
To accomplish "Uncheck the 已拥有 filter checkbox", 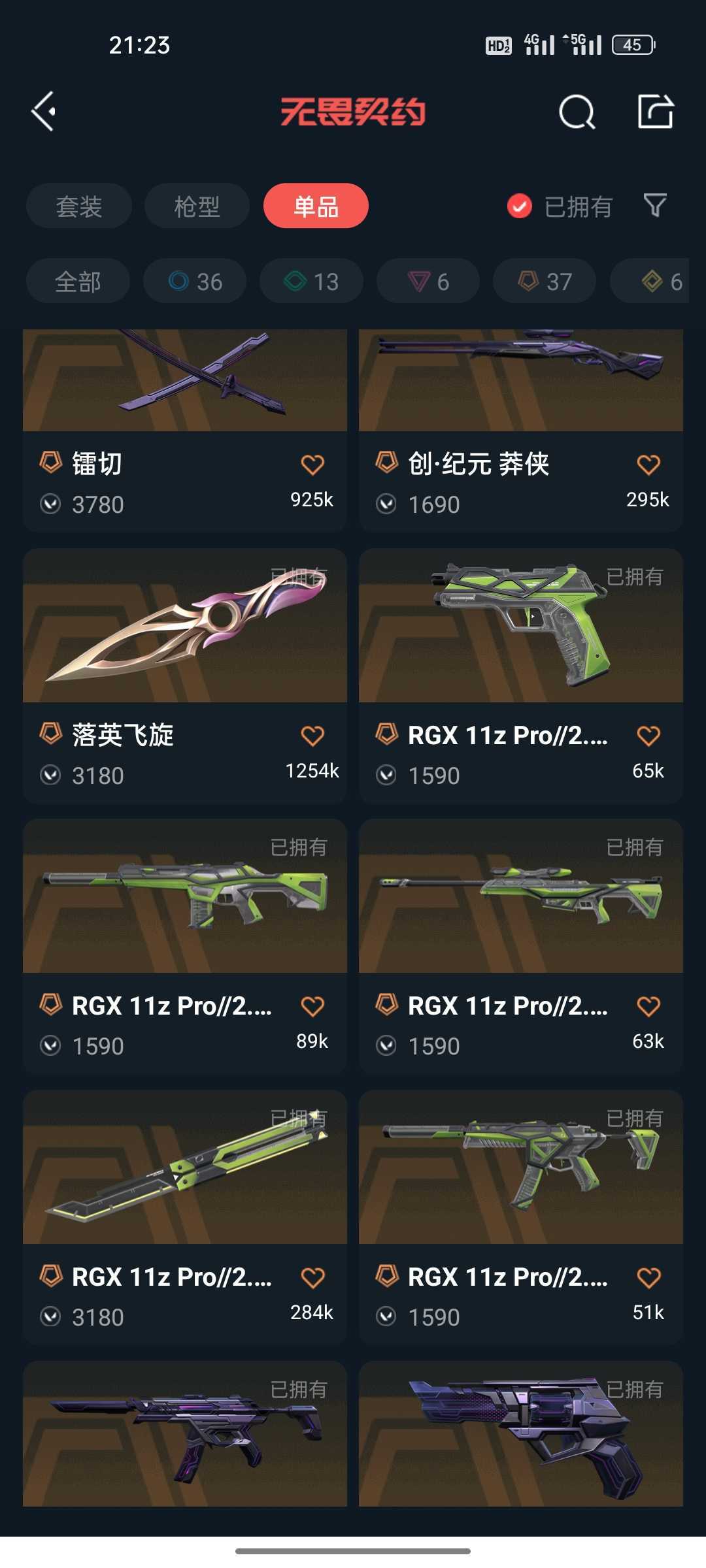I will point(520,206).
